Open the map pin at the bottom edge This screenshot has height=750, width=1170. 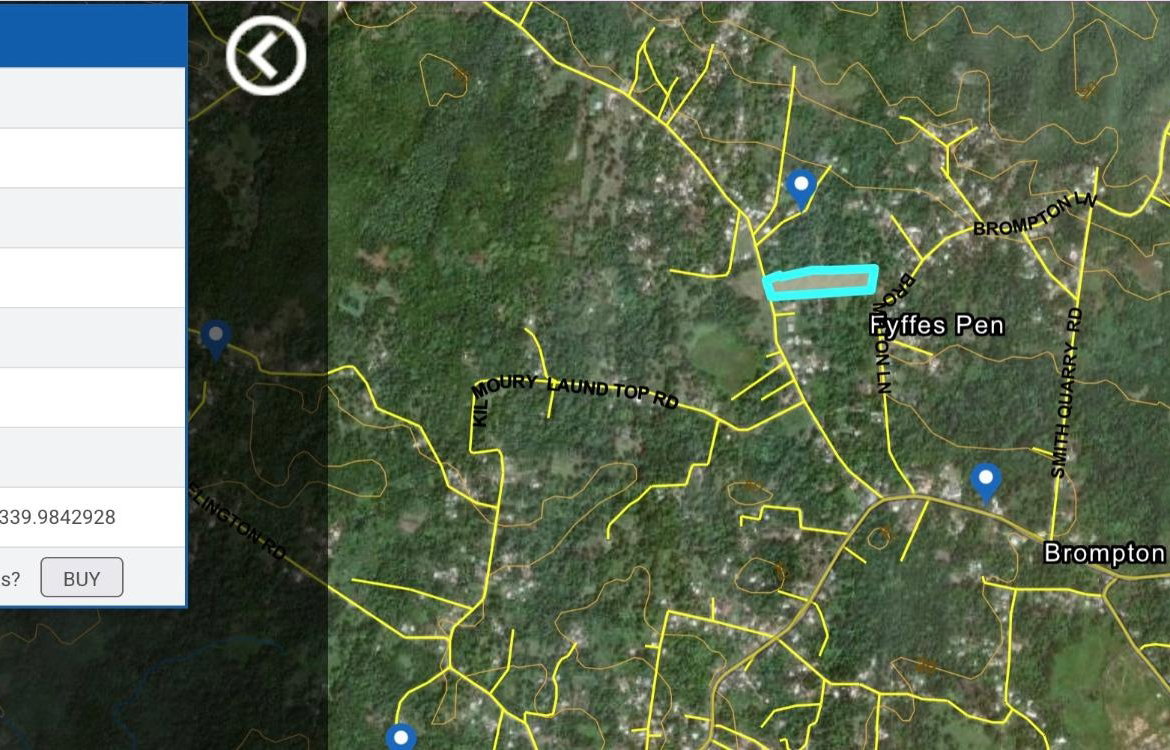click(x=401, y=737)
